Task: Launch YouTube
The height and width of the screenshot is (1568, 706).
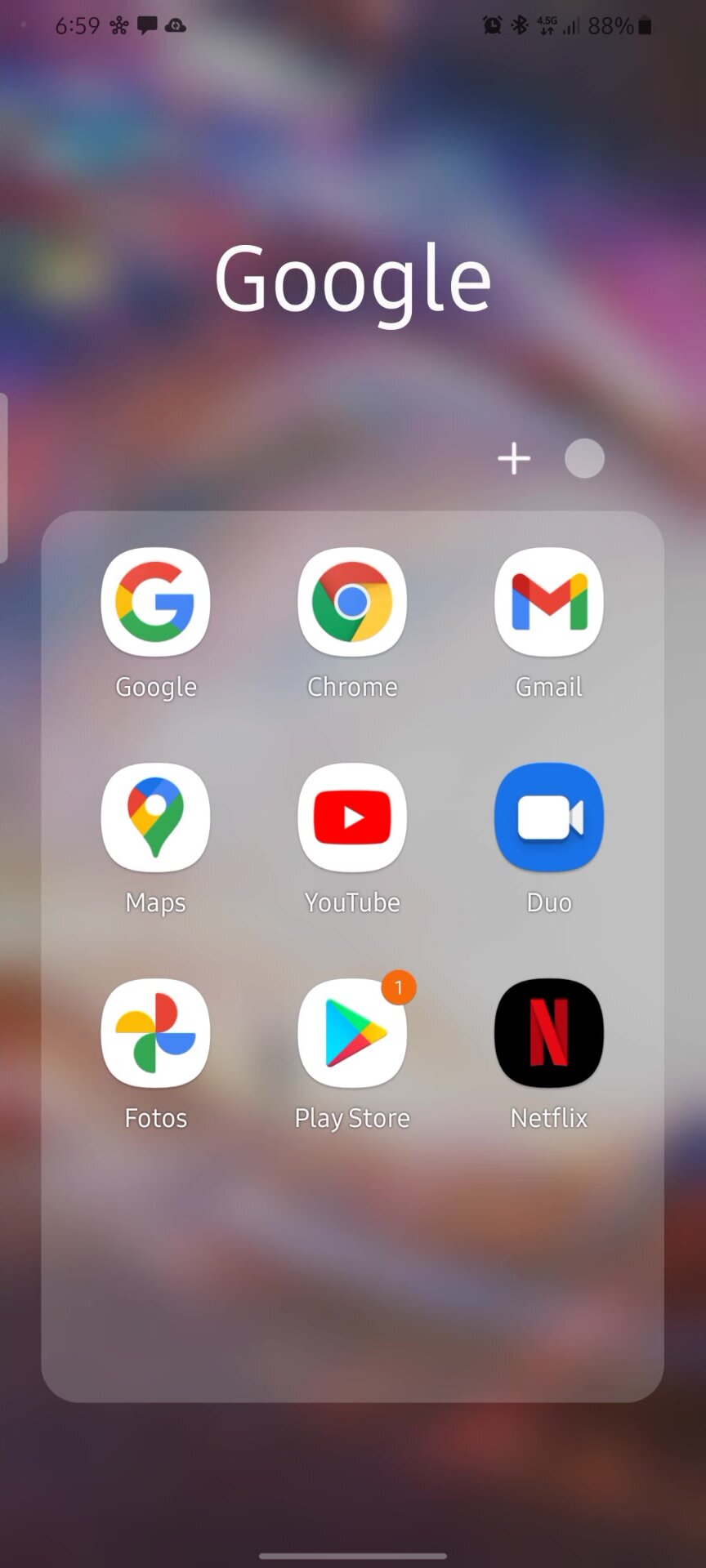Action: pos(352,817)
